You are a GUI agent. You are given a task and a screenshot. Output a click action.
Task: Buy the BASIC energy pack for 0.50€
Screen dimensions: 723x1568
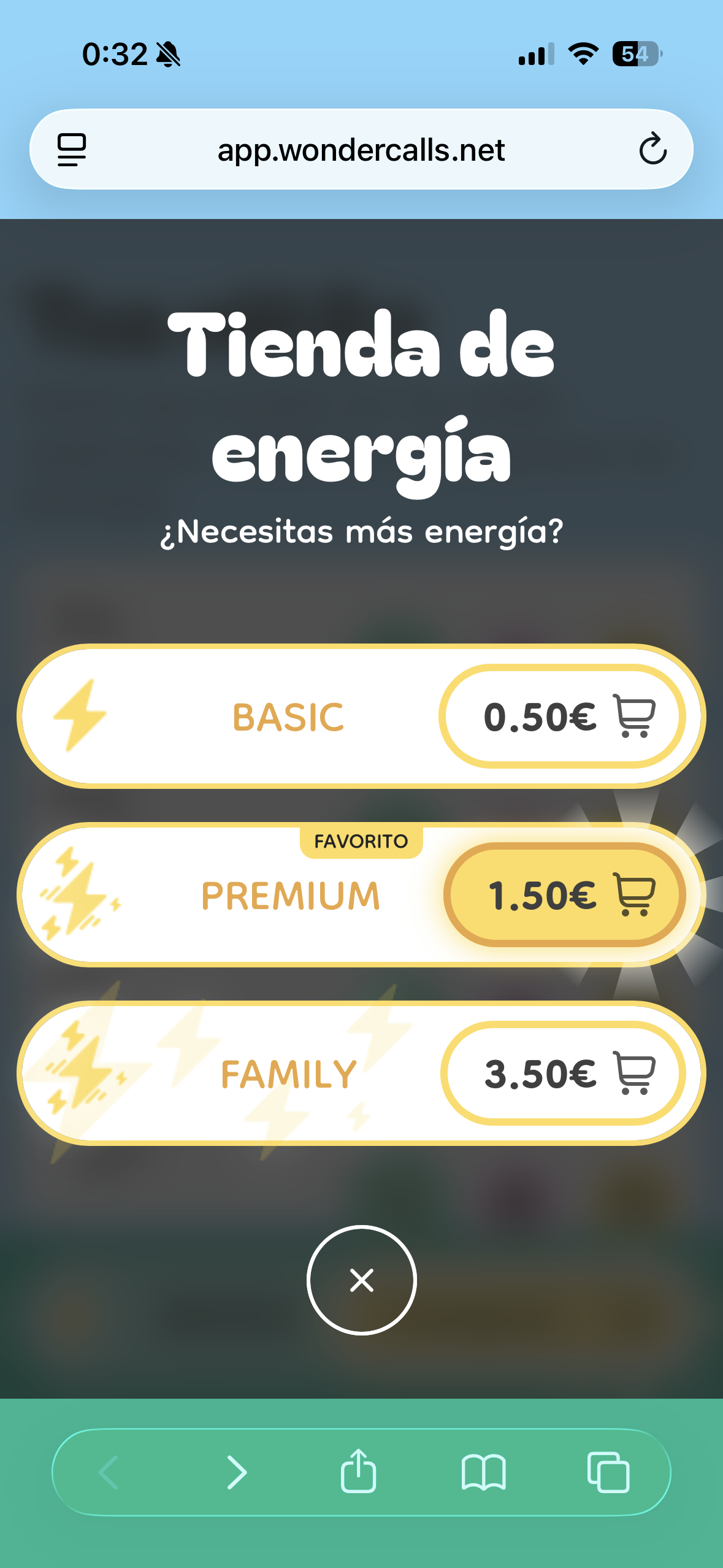tap(562, 717)
